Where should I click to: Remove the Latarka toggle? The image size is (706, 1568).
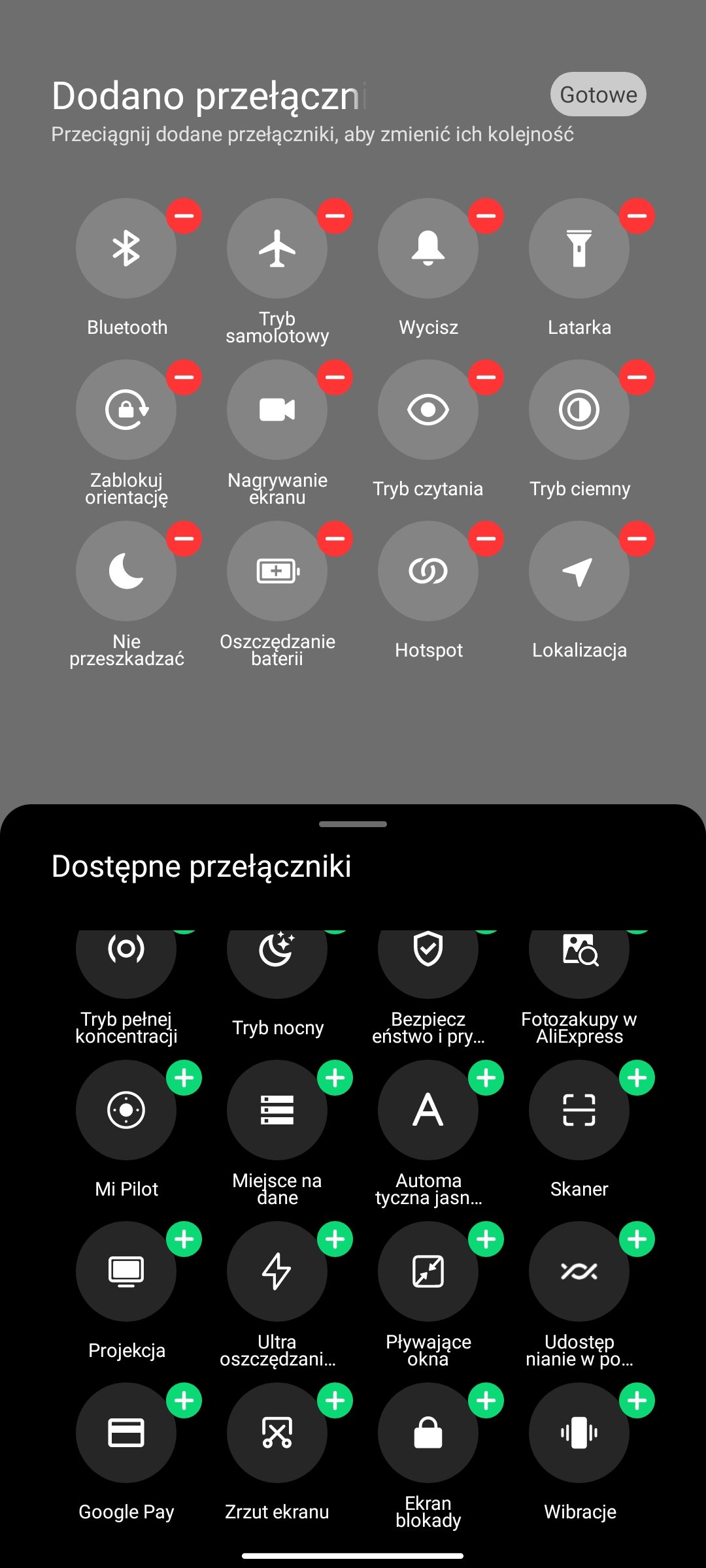coord(637,216)
